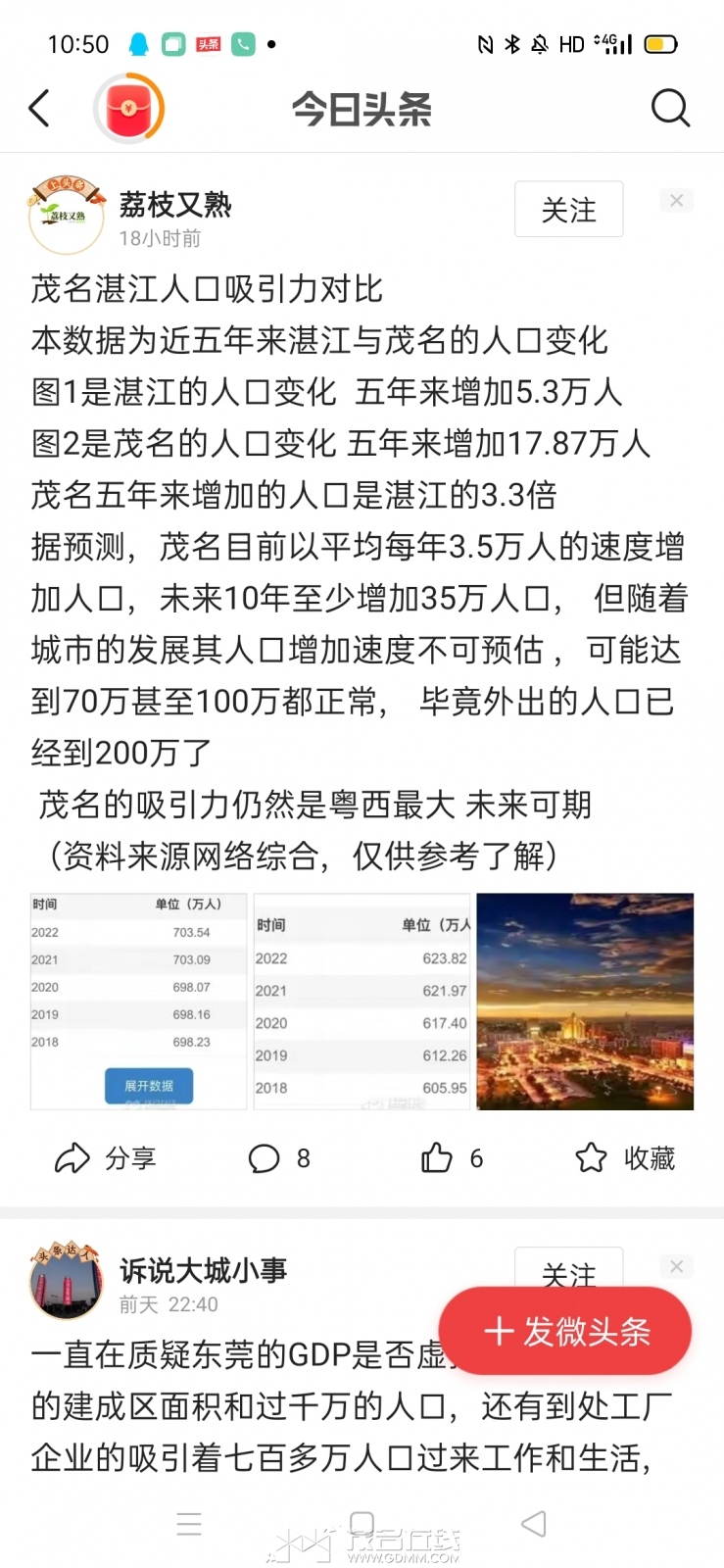724x1568 pixels.
Task: Share 荔枝又熟's post via 分享
Action: (105, 1158)
